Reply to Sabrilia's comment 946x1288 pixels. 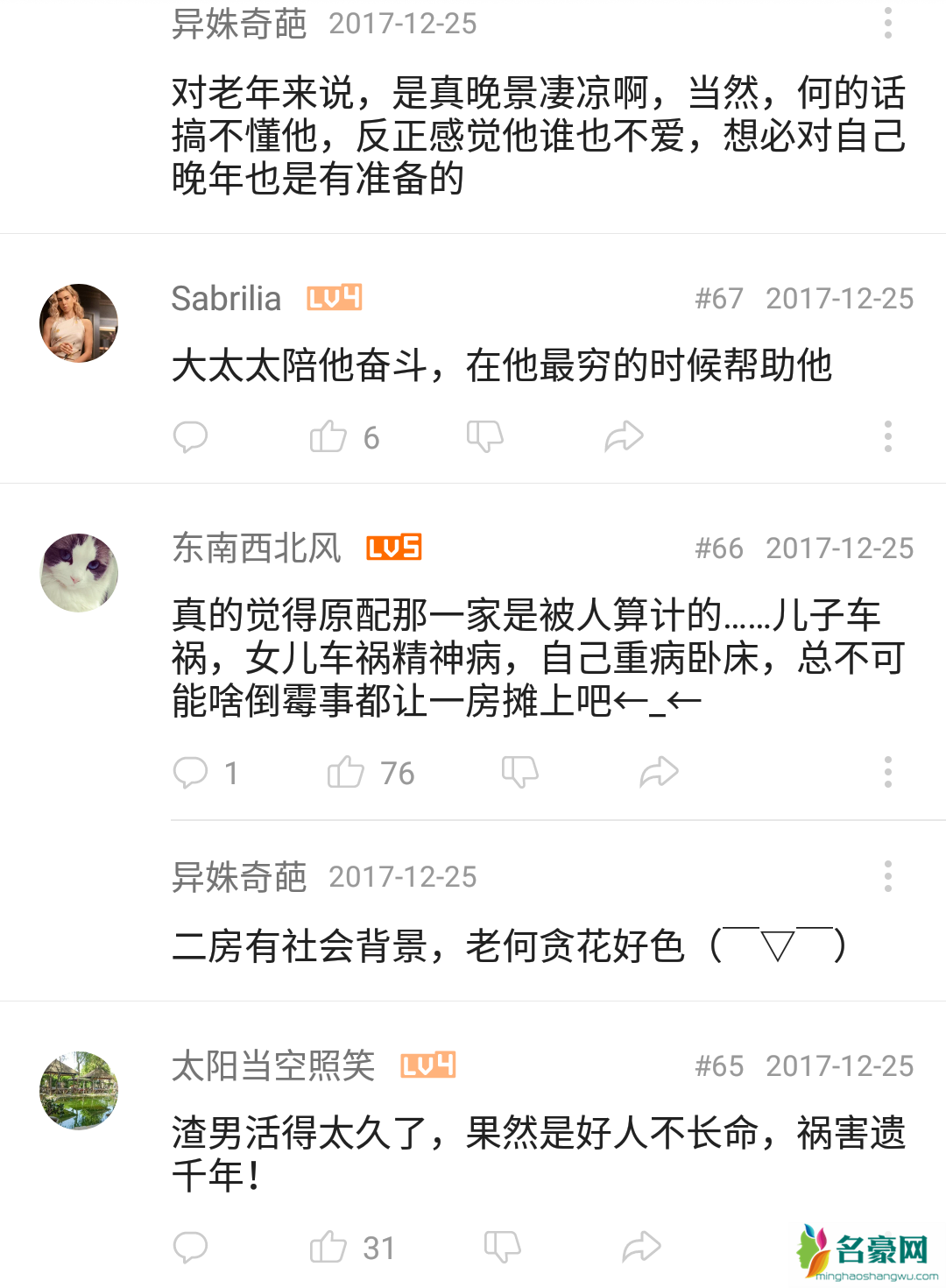[190, 435]
